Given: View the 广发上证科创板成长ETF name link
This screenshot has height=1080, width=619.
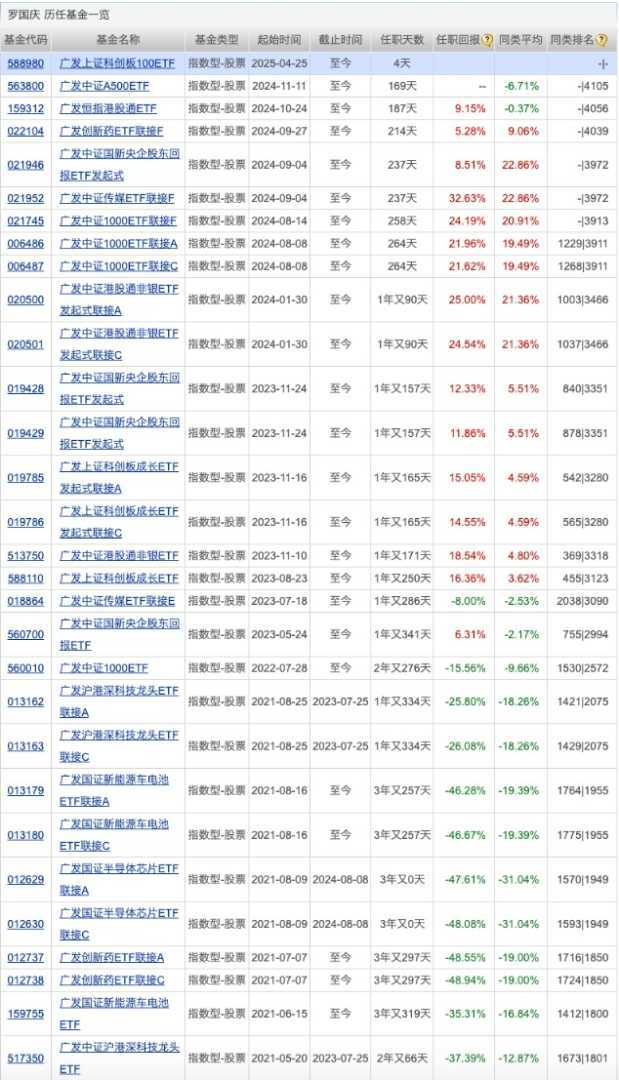Looking at the screenshot, I should (119, 577).
